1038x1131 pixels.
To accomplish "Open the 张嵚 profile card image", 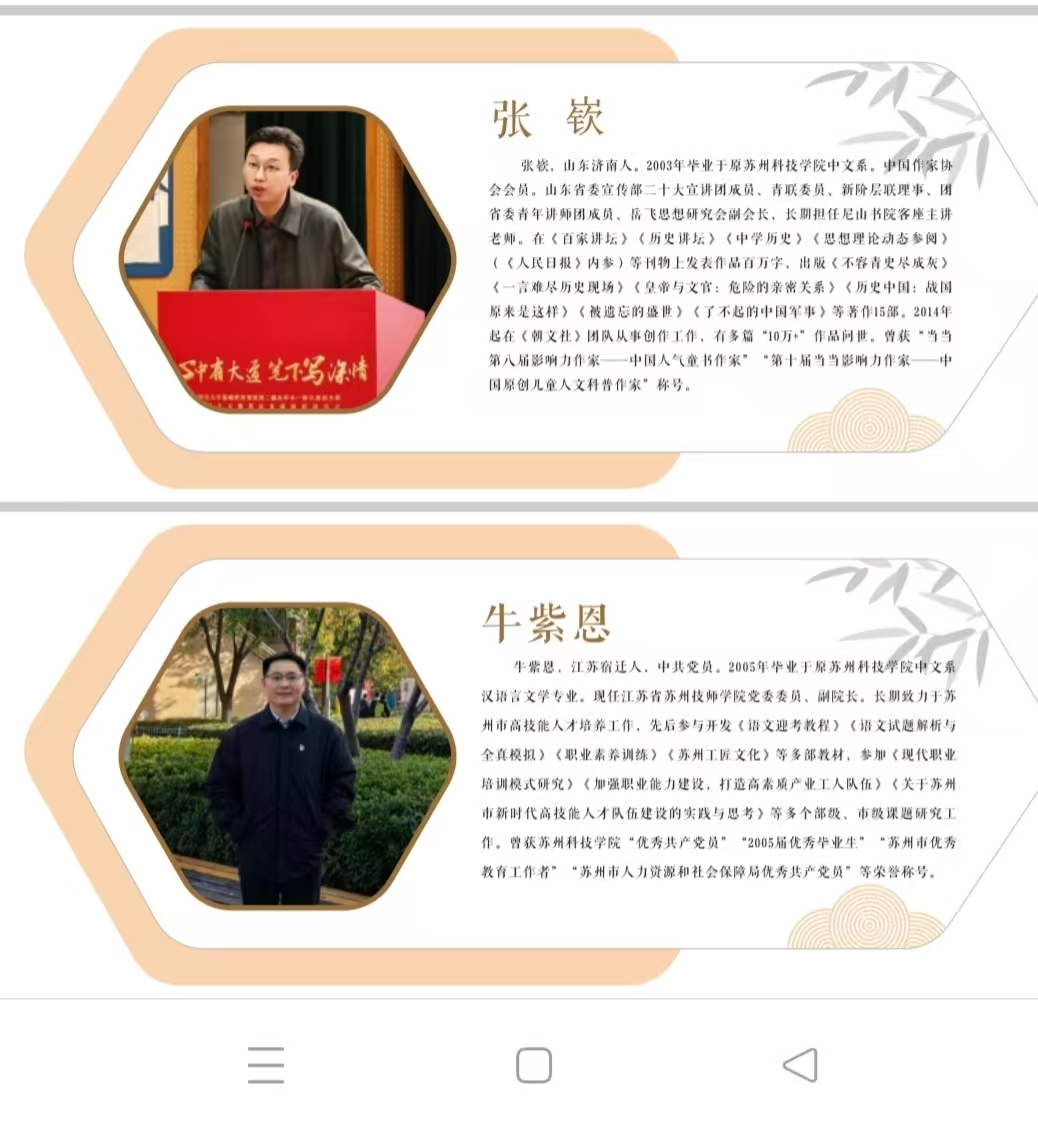I will (x=520, y=258).
